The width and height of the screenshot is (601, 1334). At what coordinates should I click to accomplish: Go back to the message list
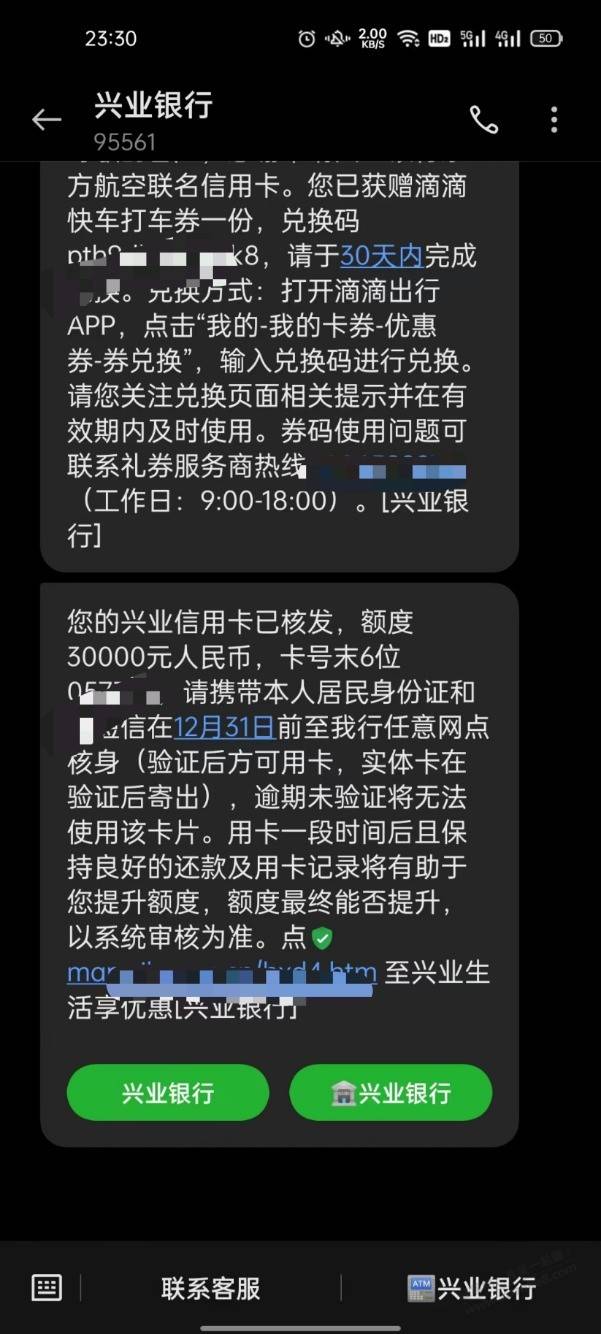pyautogui.click(x=46, y=120)
